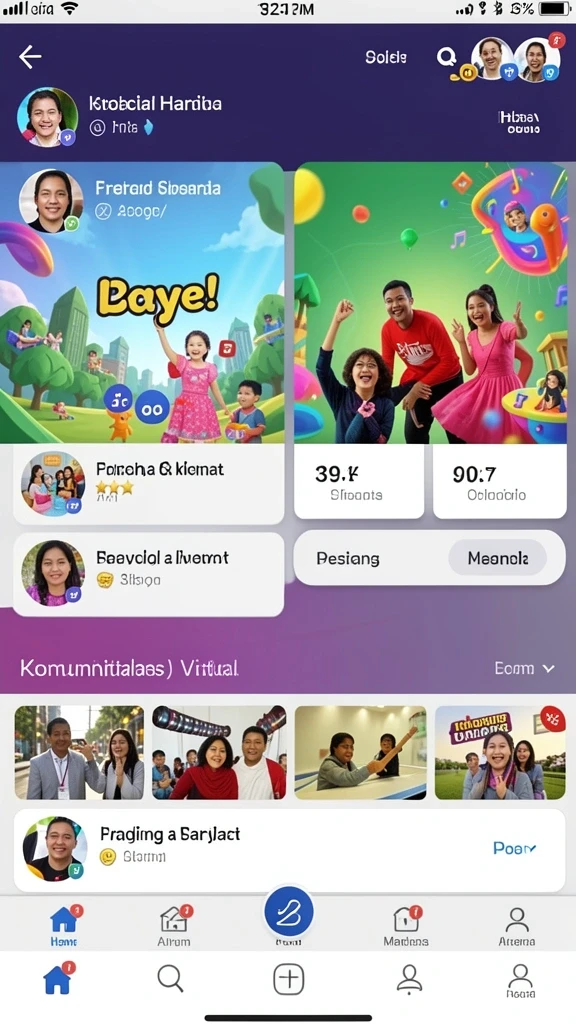Tap the blue round center button

pyautogui.click(x=289, y=912)
